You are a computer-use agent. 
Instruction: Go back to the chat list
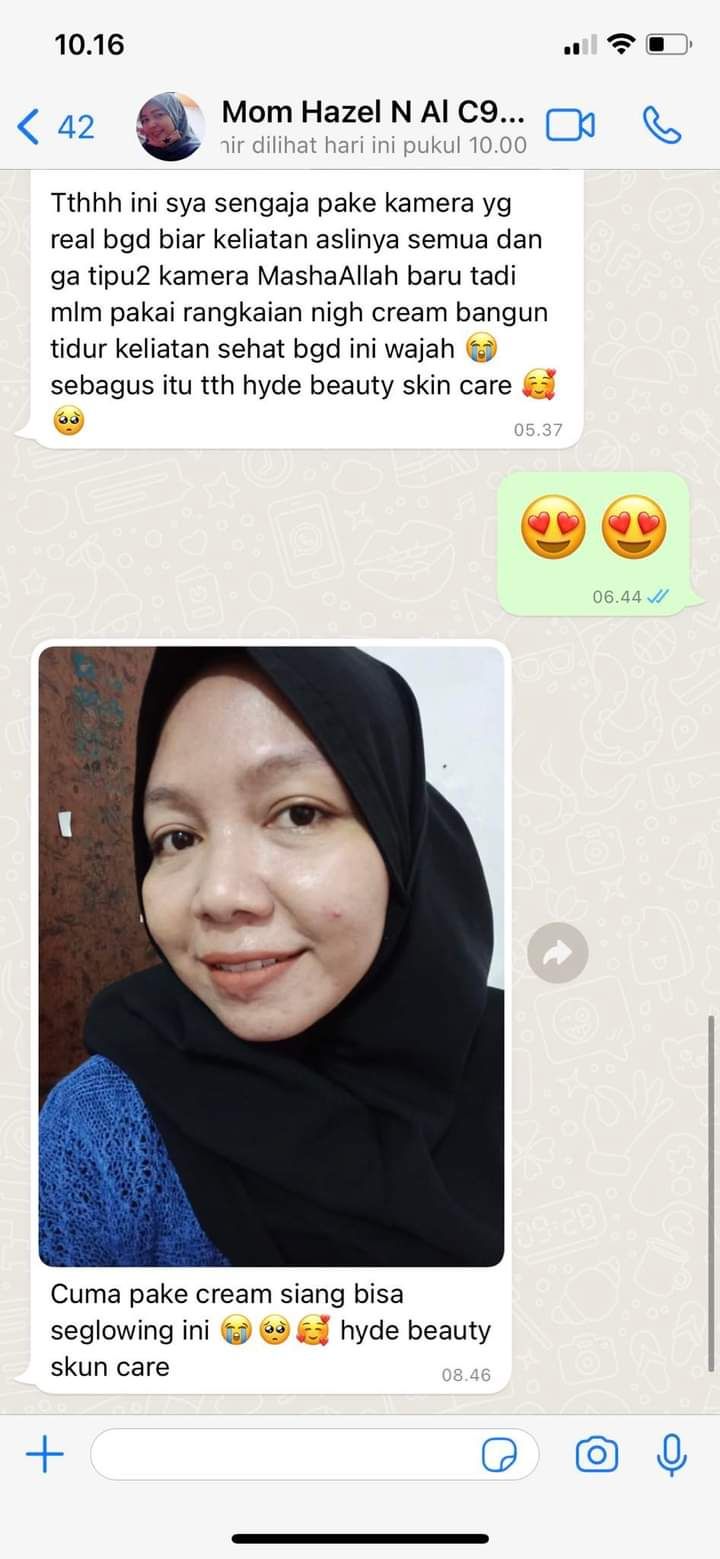(55, 127)
